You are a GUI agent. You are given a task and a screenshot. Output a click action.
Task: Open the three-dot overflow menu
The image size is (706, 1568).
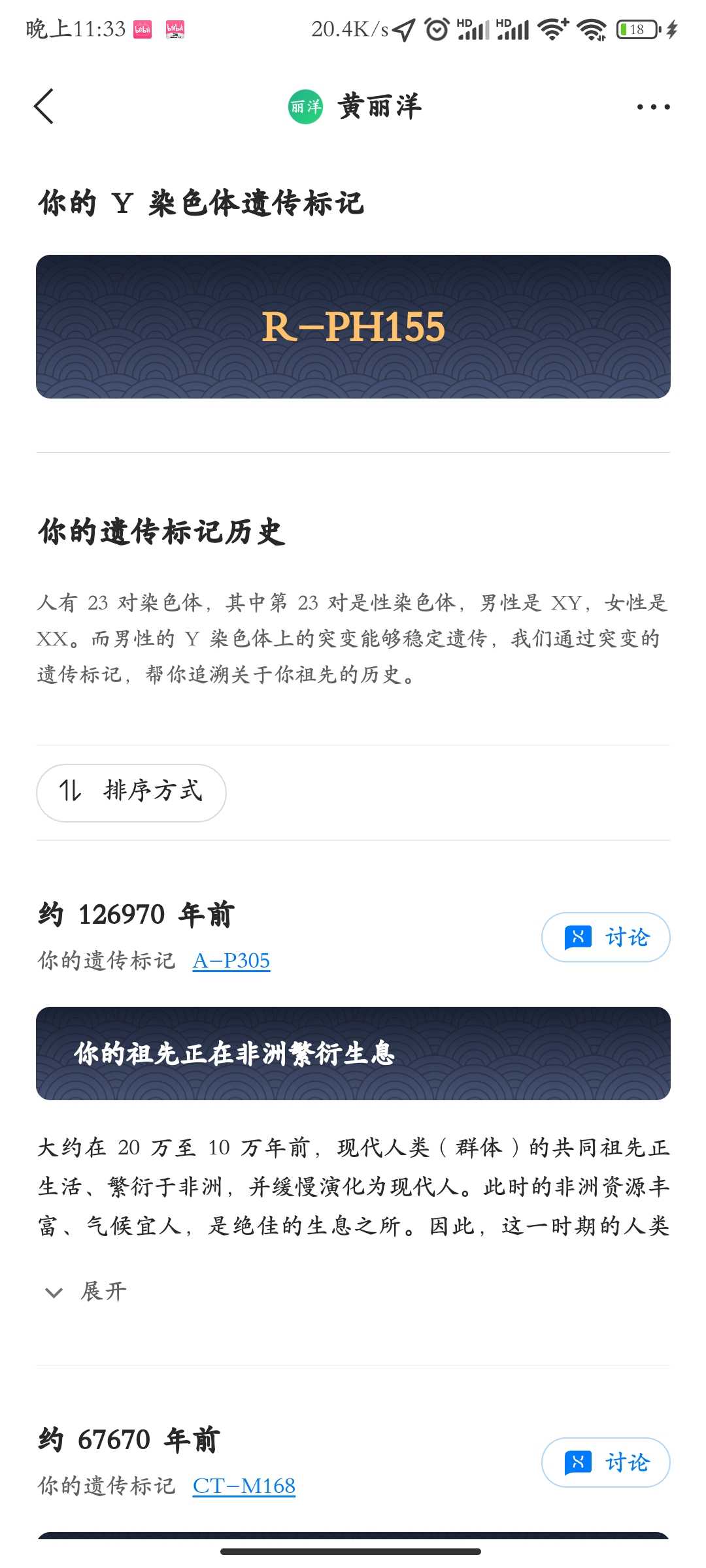point(653,106)
